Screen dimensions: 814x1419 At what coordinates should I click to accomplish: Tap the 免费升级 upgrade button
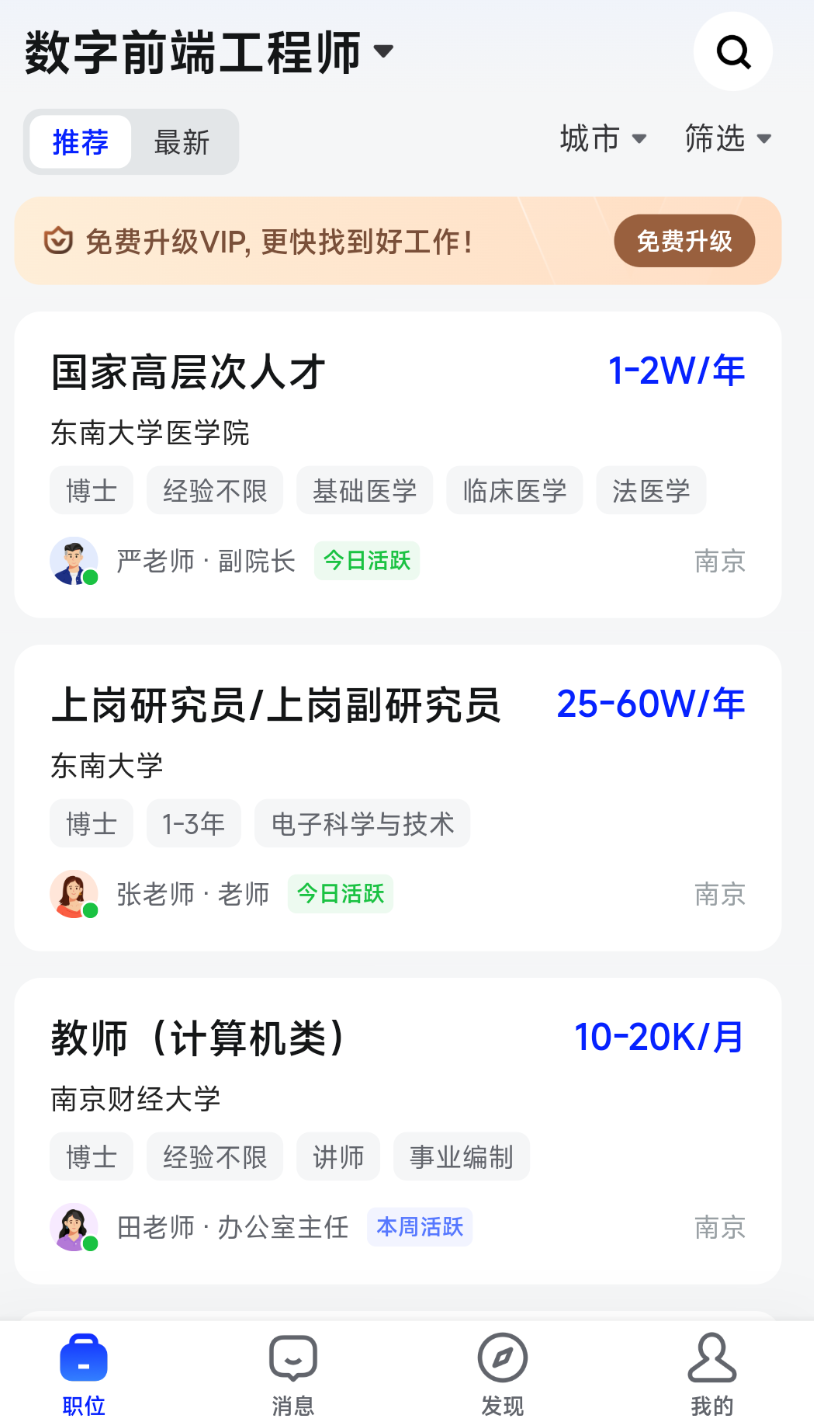click(x=684, y=241)
